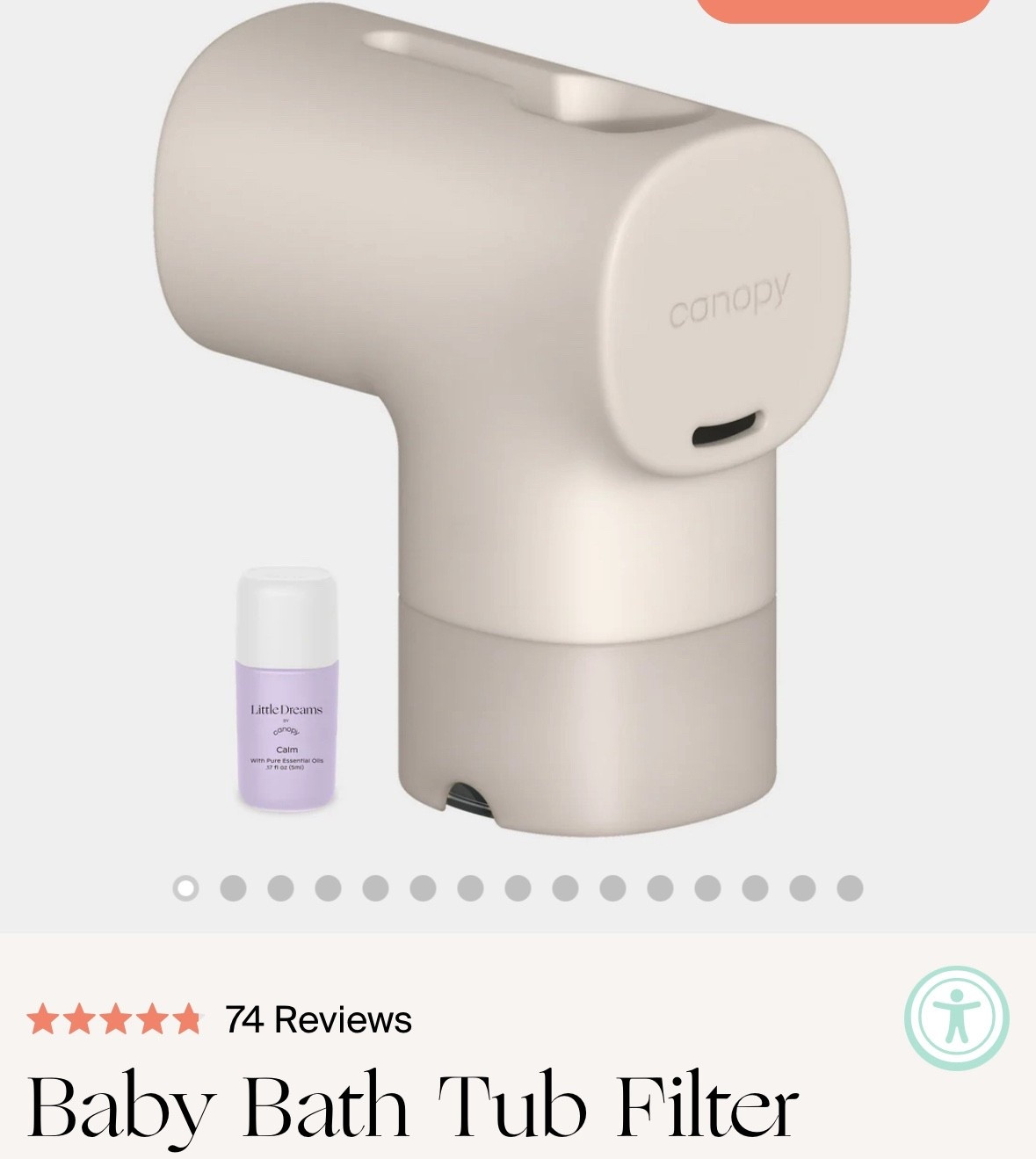
Task: Select the third carousel dot
Action: [x=279, y=888]
